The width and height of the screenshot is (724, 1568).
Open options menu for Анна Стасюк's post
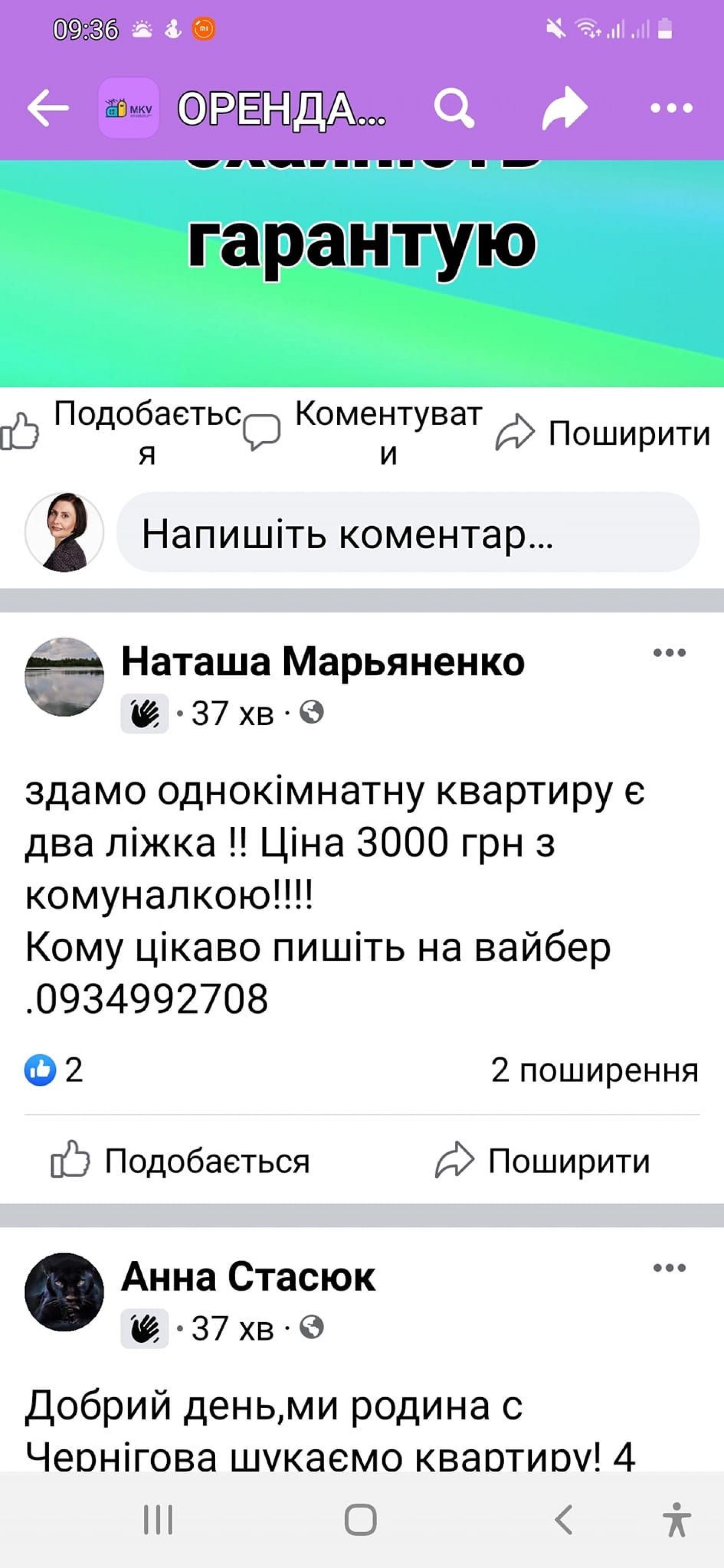tap(669, 1268)
